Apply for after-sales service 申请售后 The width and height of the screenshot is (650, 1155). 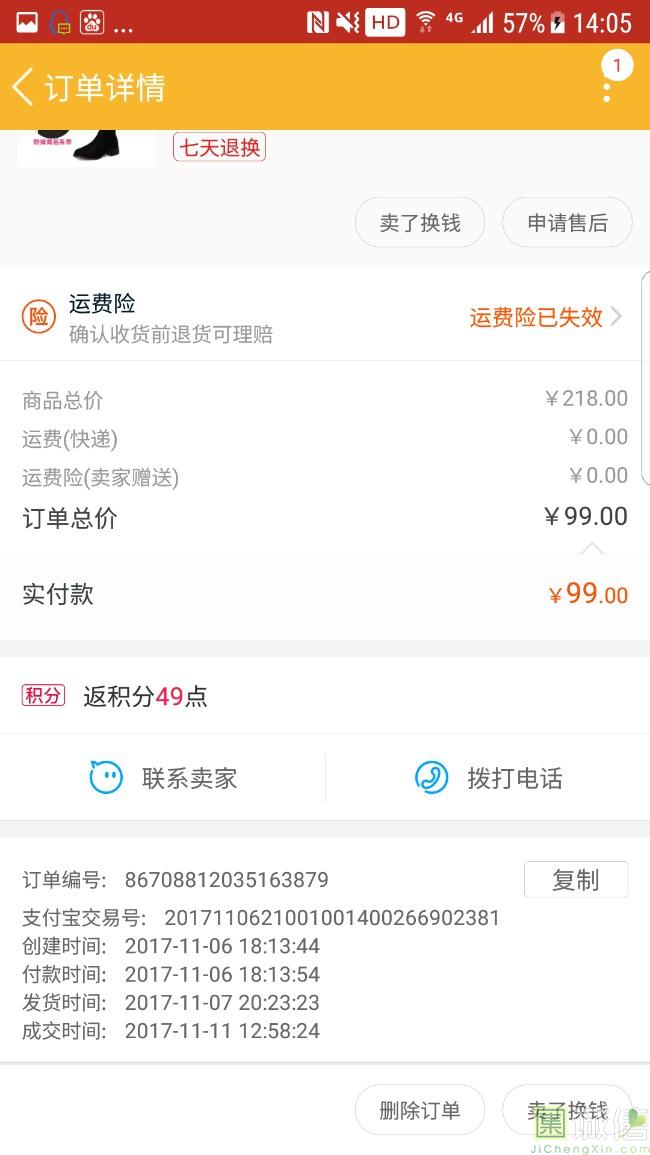[567, 223]
